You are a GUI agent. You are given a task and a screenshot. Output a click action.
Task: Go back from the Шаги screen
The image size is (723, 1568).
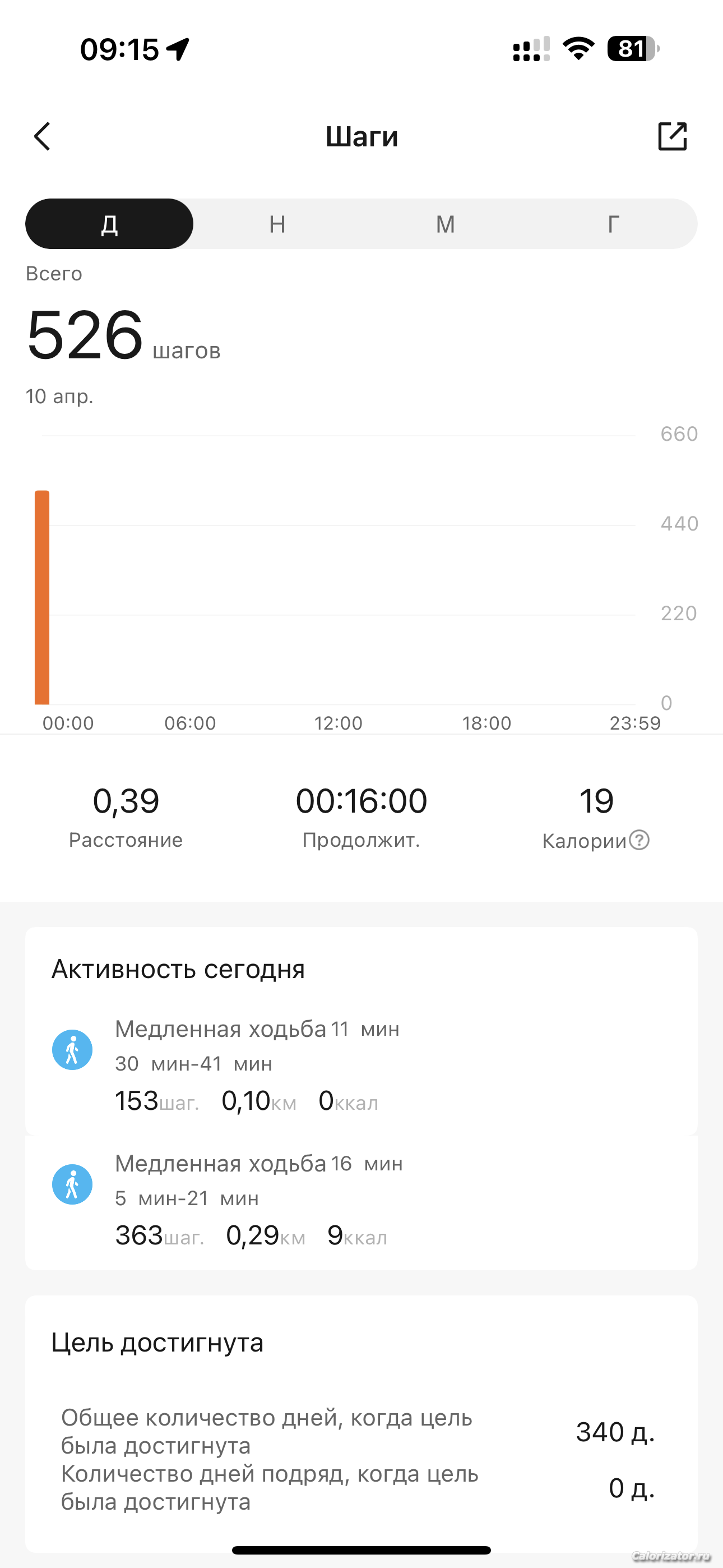pos(42,136)
